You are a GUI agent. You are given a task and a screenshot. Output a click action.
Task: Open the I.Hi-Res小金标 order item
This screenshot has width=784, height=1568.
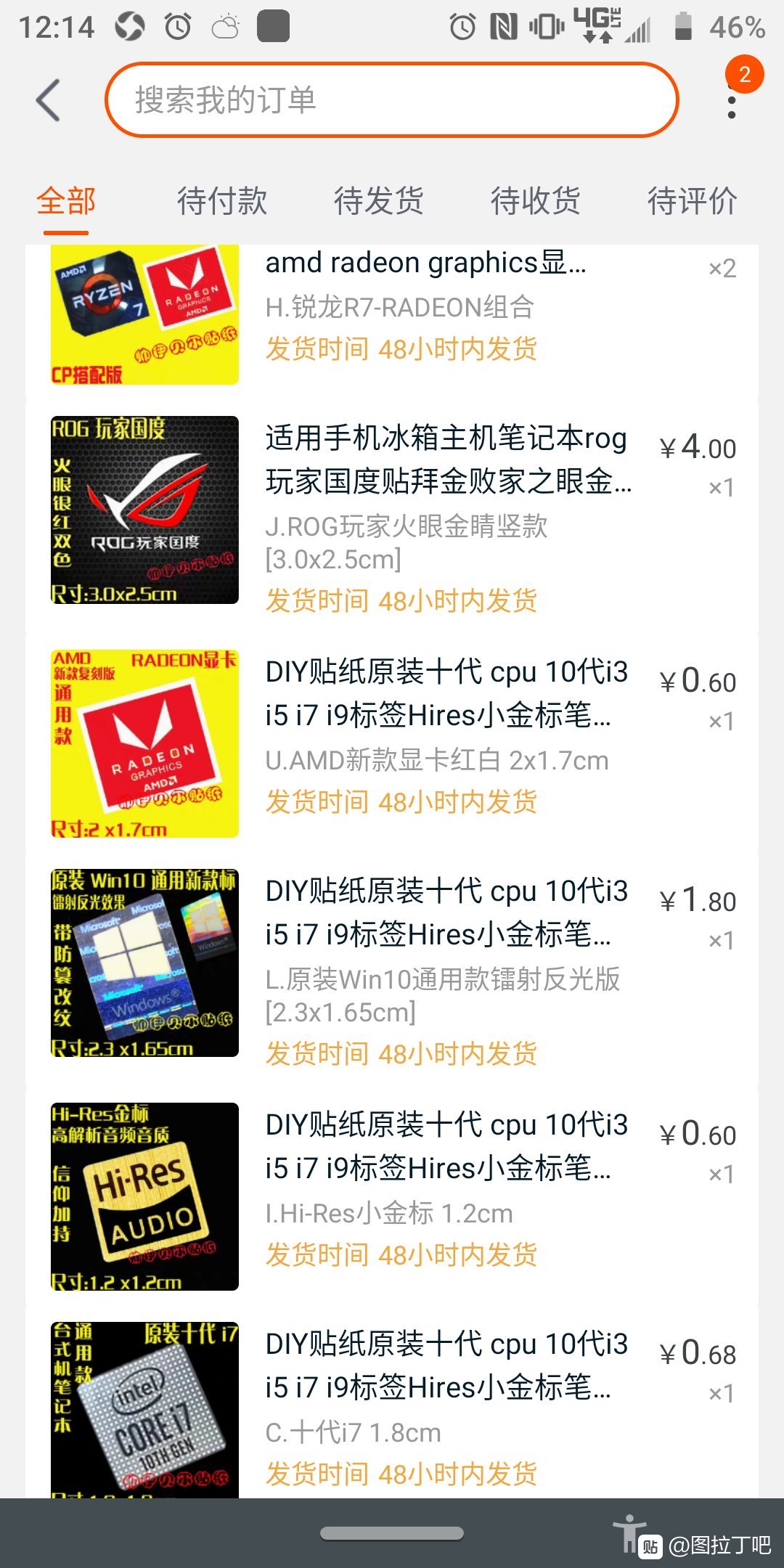pyautogui.click(x=392, y=1196)
